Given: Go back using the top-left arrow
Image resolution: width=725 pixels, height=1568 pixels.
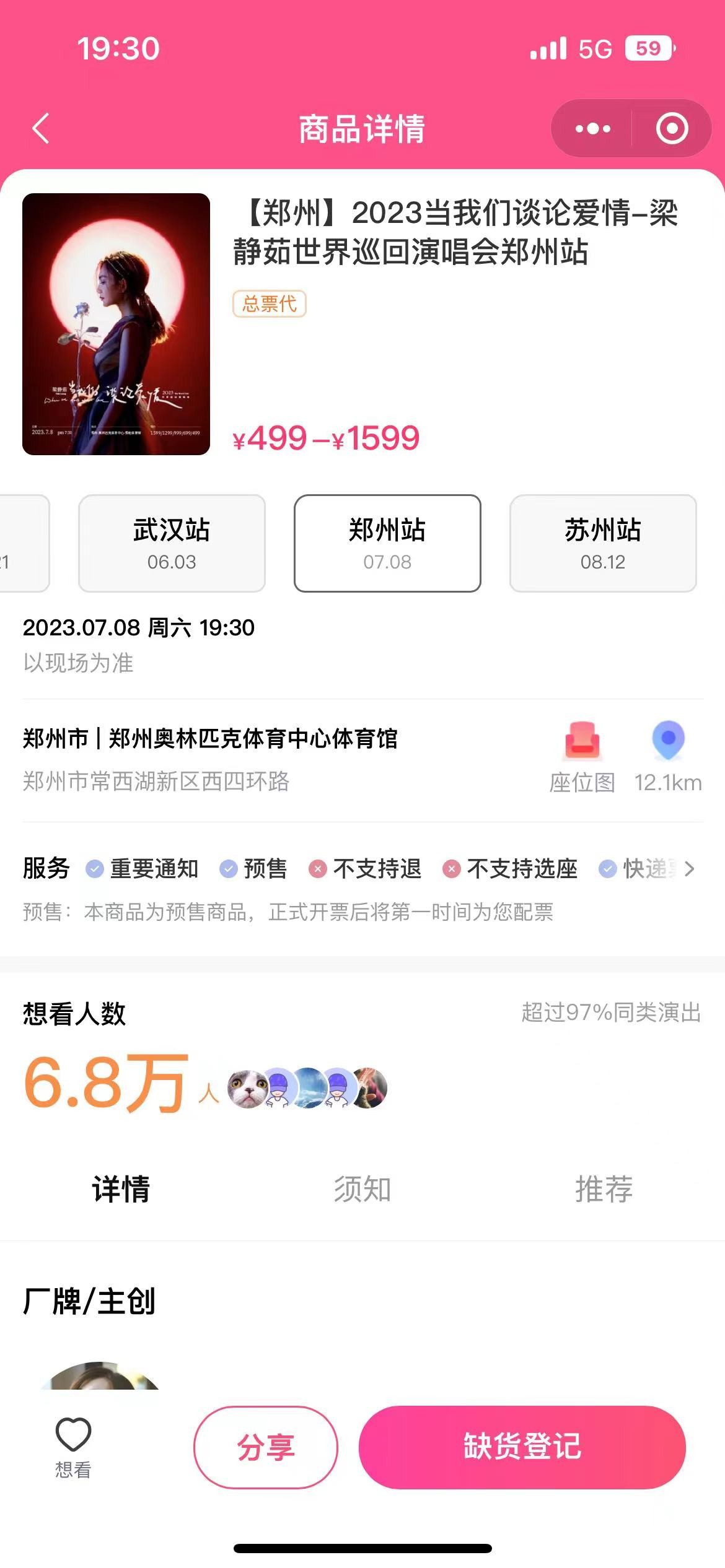Looking at the screenshot, I should click(41, 129).
